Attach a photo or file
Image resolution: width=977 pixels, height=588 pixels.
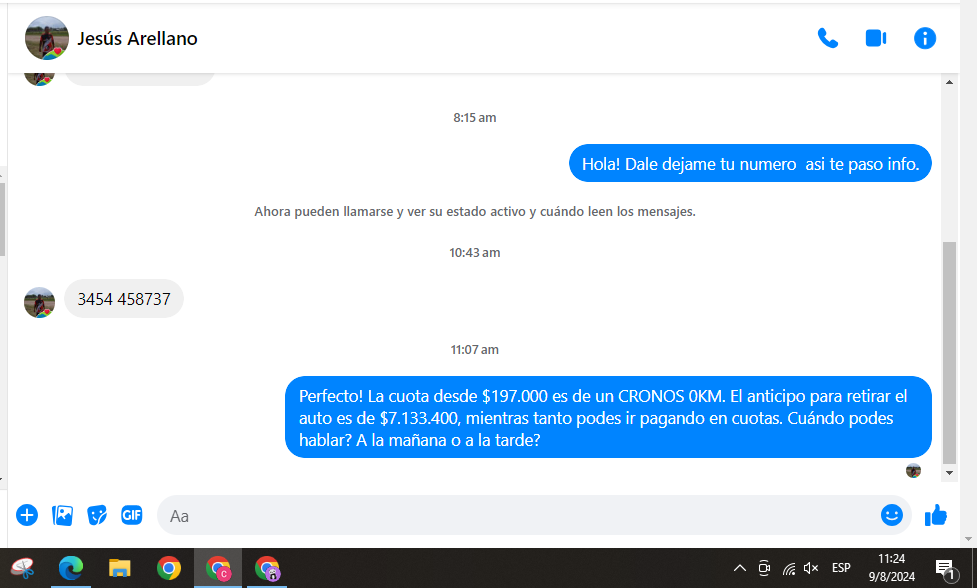coord(62,515)
